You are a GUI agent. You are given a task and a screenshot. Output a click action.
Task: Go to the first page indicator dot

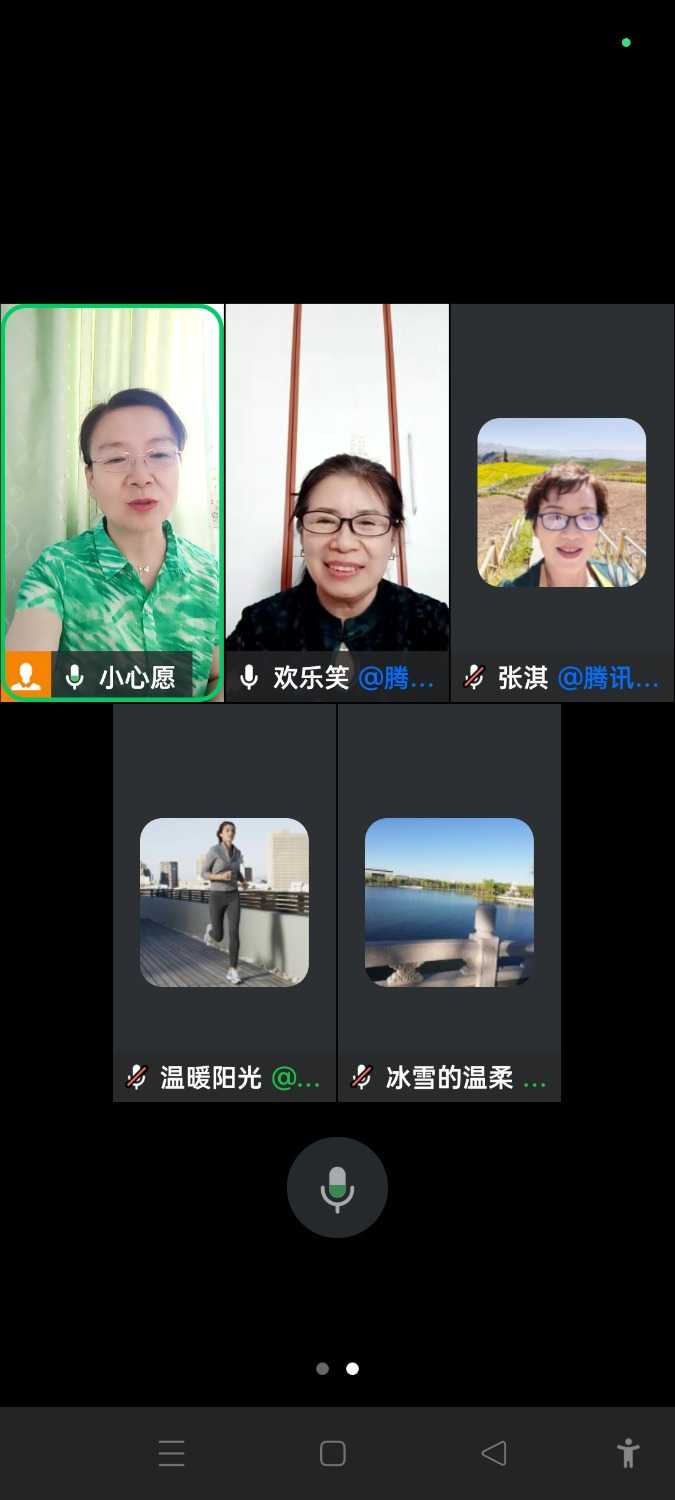pyautogui.click(x=322, y=1369)
